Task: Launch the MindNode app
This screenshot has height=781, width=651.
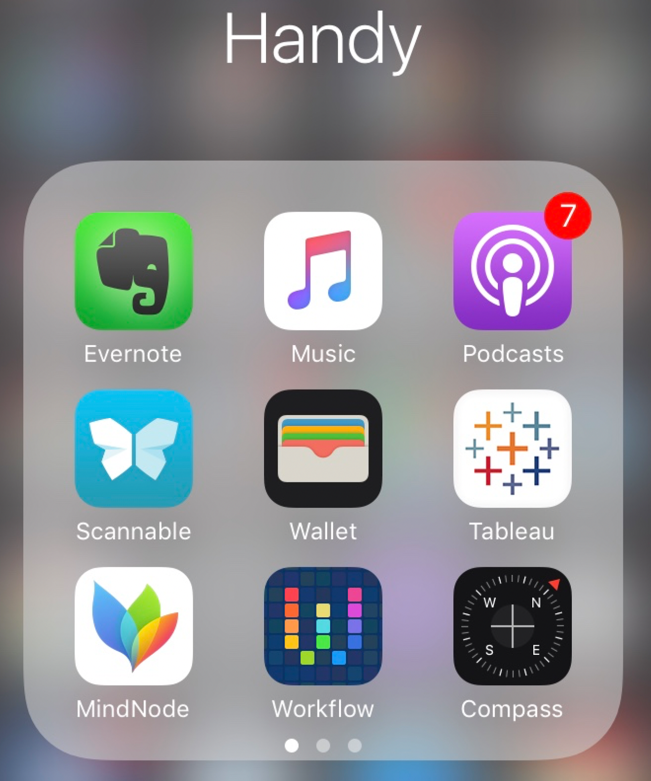Action: tap(133, 626)
